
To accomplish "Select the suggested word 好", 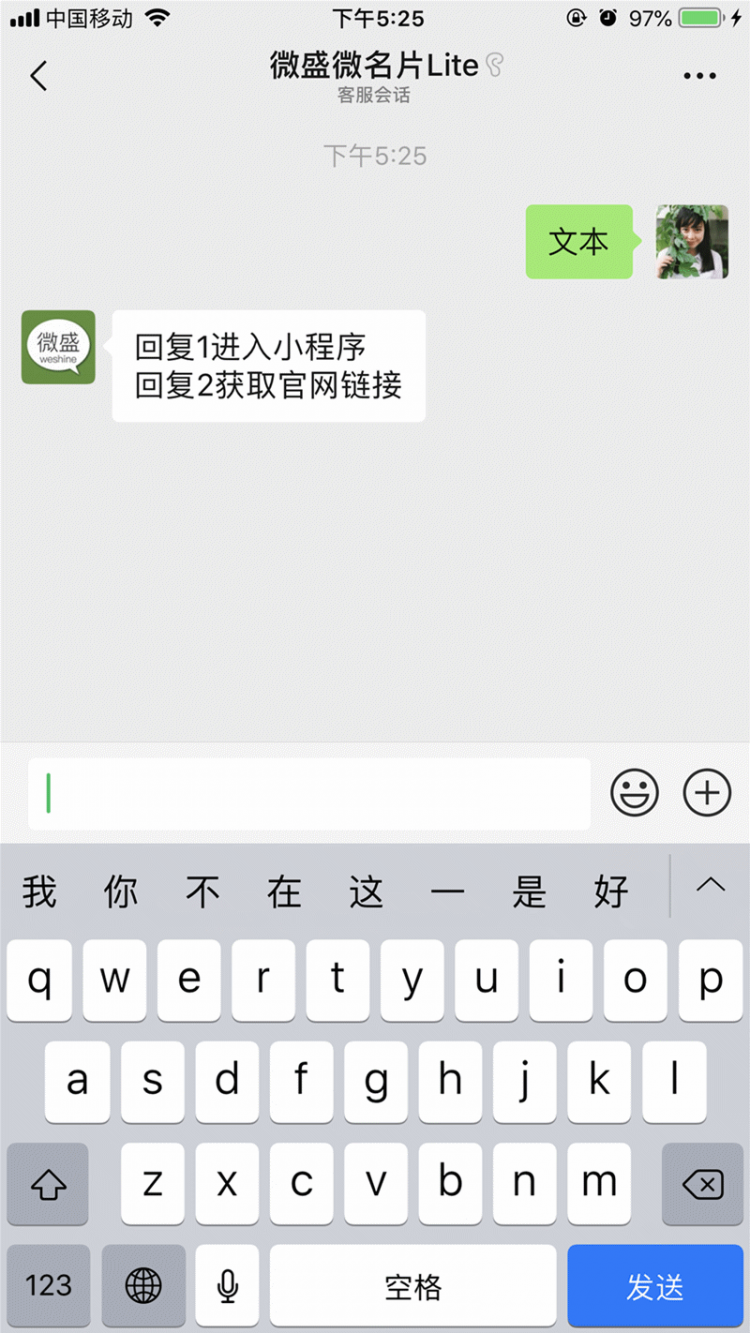I will pos(610,890).
